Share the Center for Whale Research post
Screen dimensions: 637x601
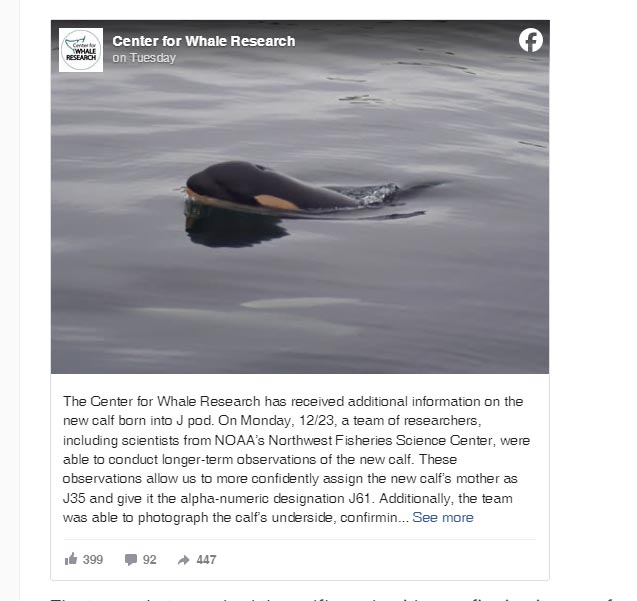click(196, 559)
